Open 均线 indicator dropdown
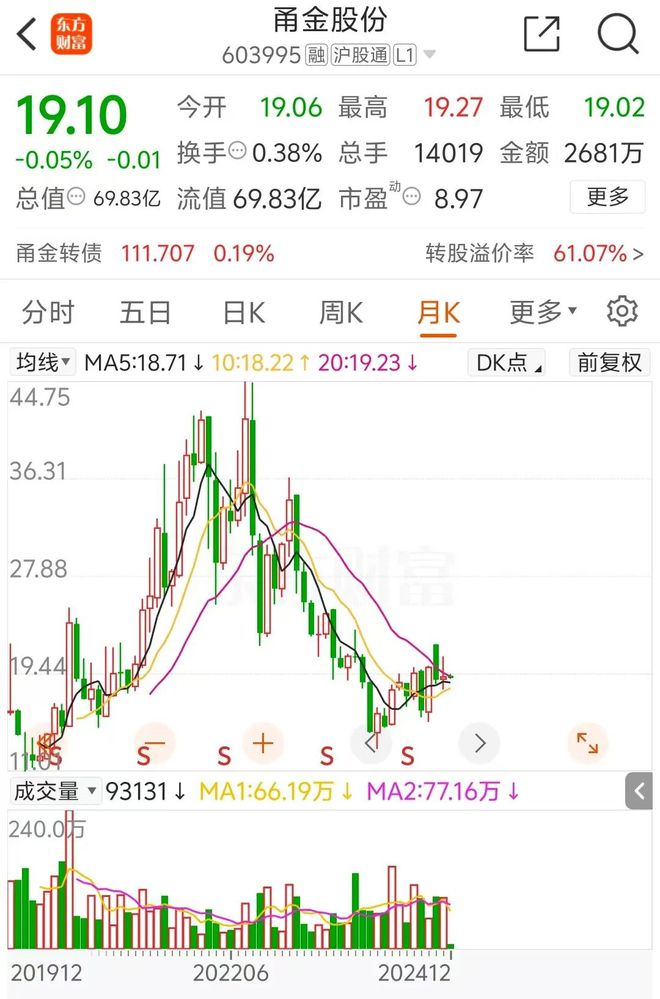 coord(42,362)
